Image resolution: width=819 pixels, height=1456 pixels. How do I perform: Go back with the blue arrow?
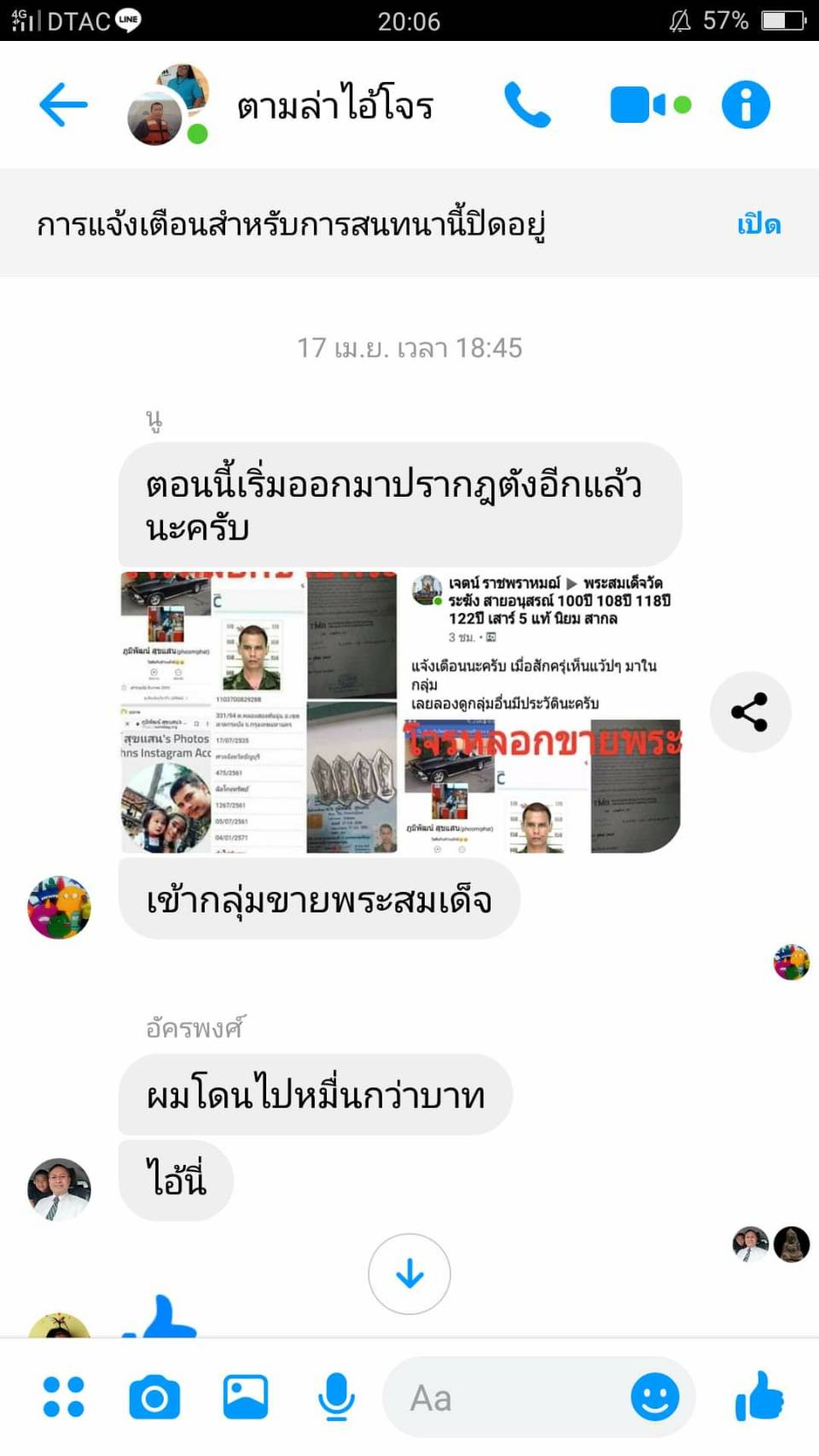click(63, 105)
